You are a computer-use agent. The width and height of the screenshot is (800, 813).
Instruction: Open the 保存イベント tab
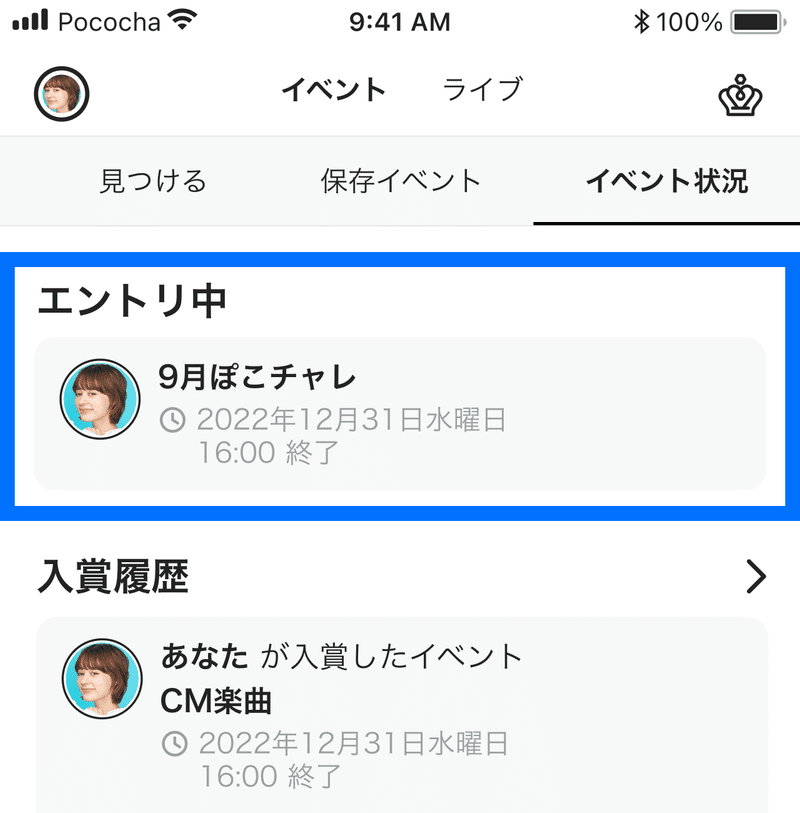pos(401,181)
